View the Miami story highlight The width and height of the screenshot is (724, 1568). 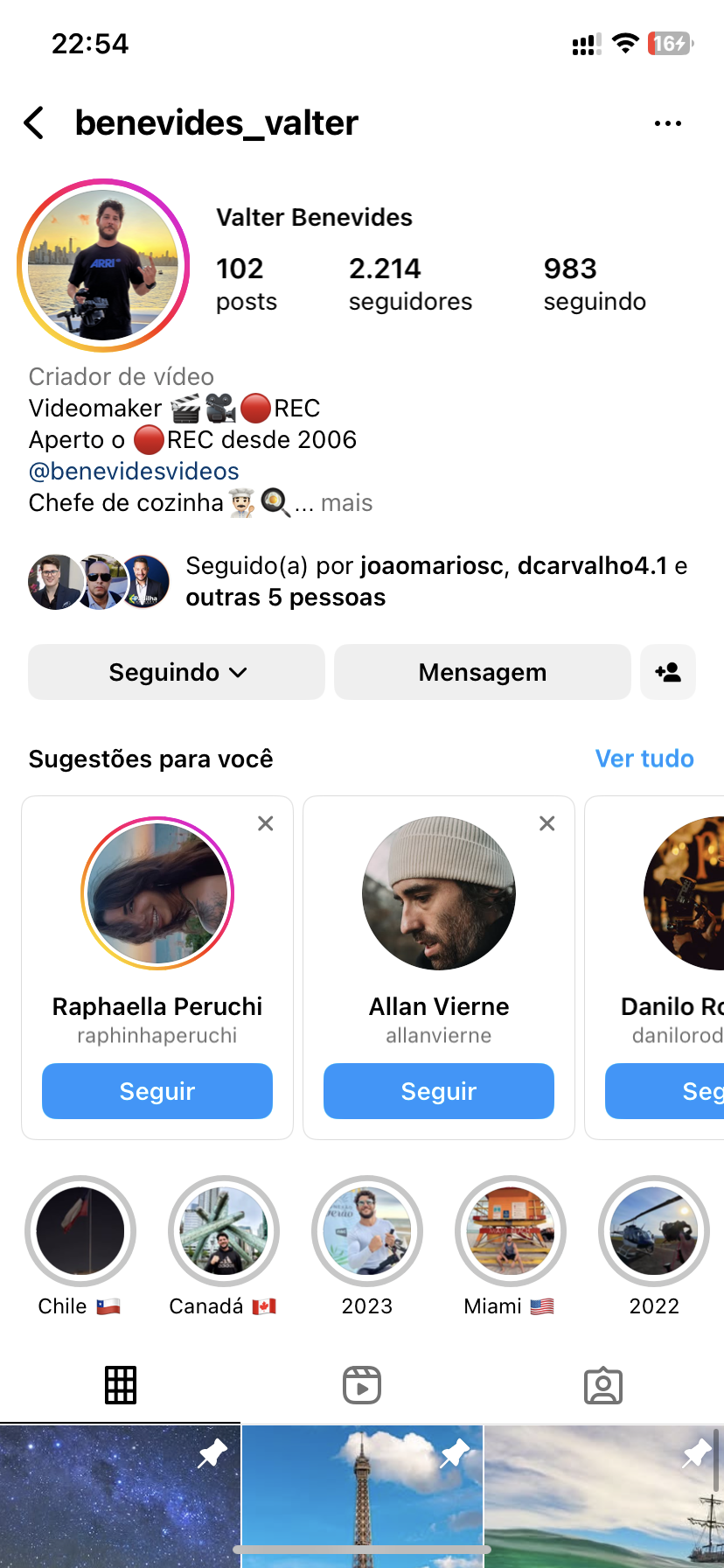point(511,1231)
